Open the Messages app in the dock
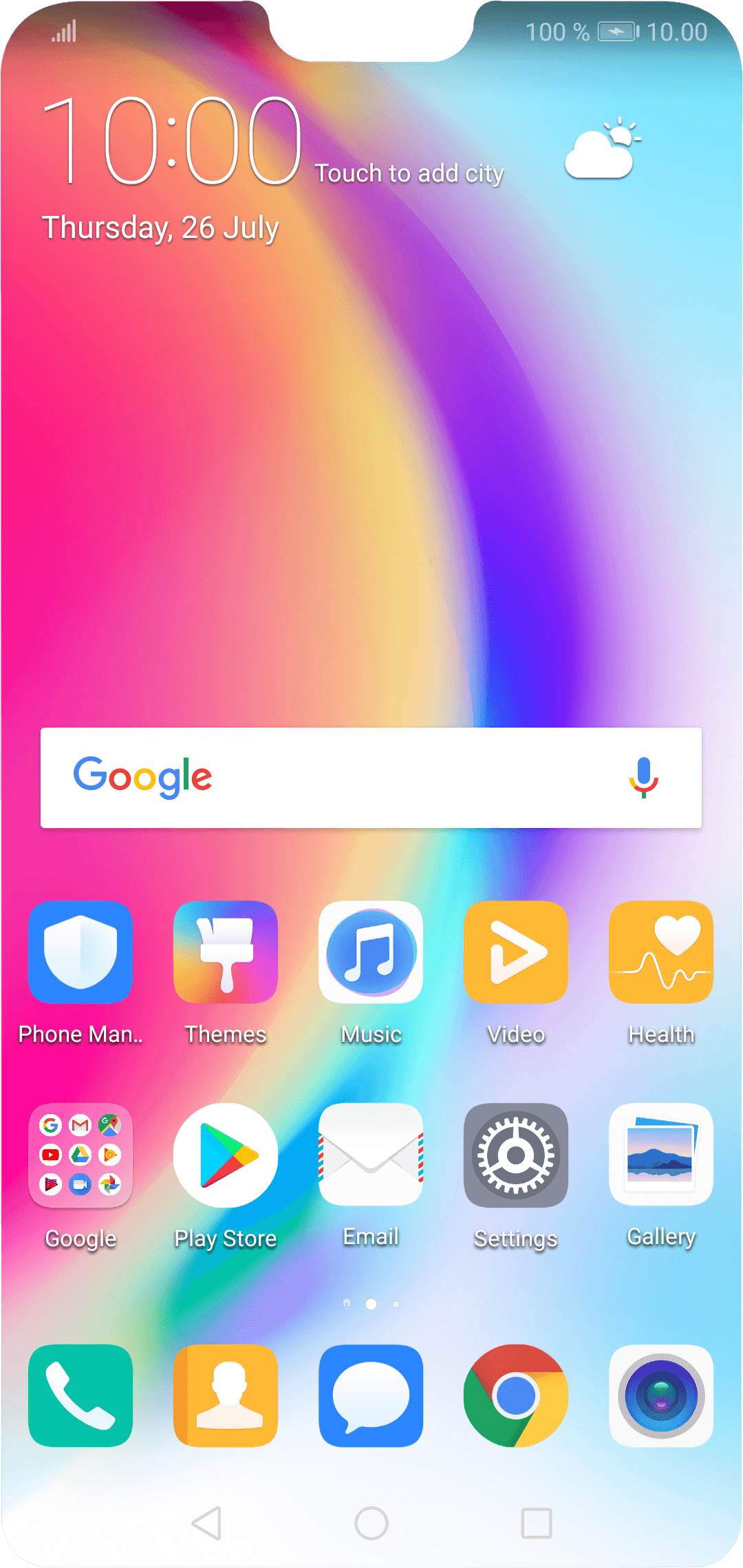The width and height of the screenshot is (743, 1568). coord(371,1396)
